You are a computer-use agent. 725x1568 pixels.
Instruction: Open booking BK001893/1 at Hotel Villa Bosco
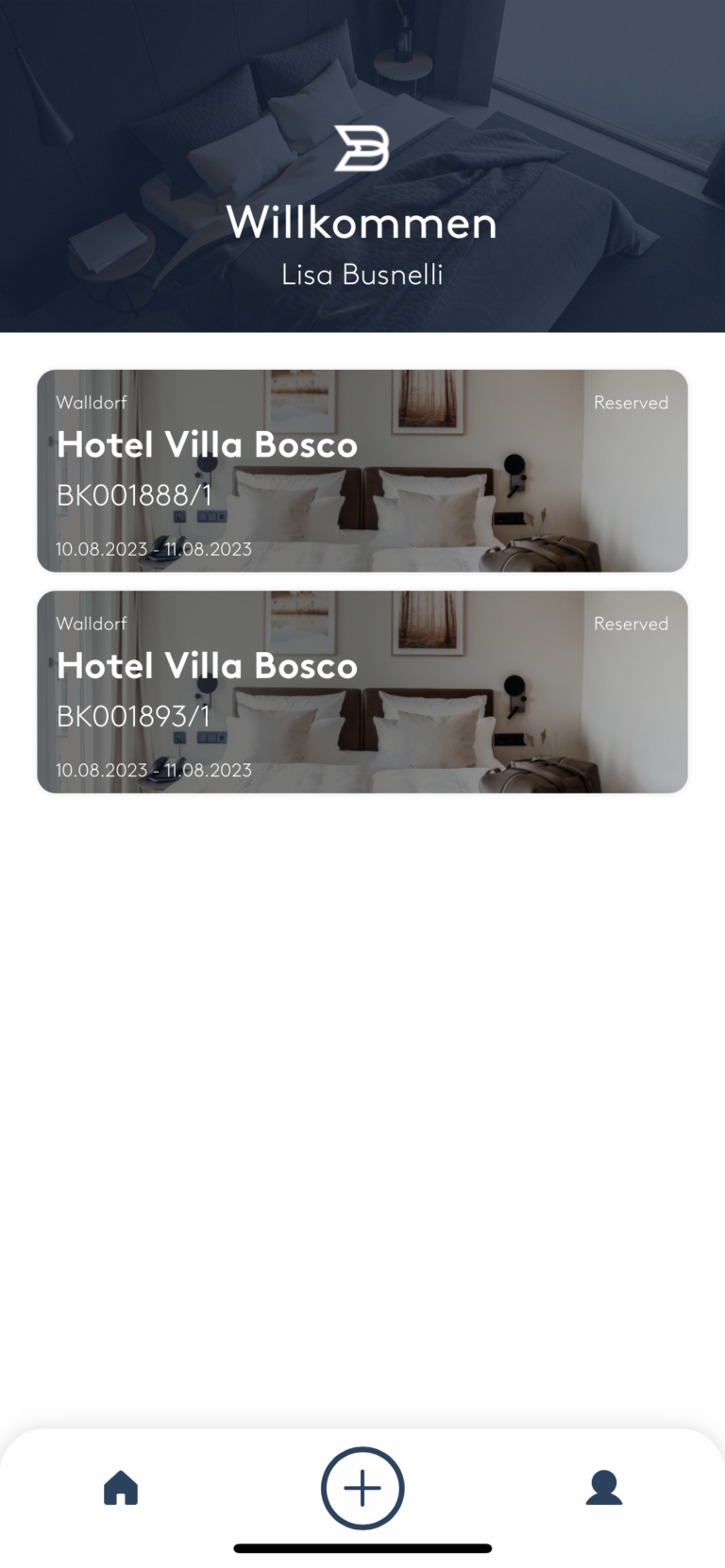[x=362, y=692]
